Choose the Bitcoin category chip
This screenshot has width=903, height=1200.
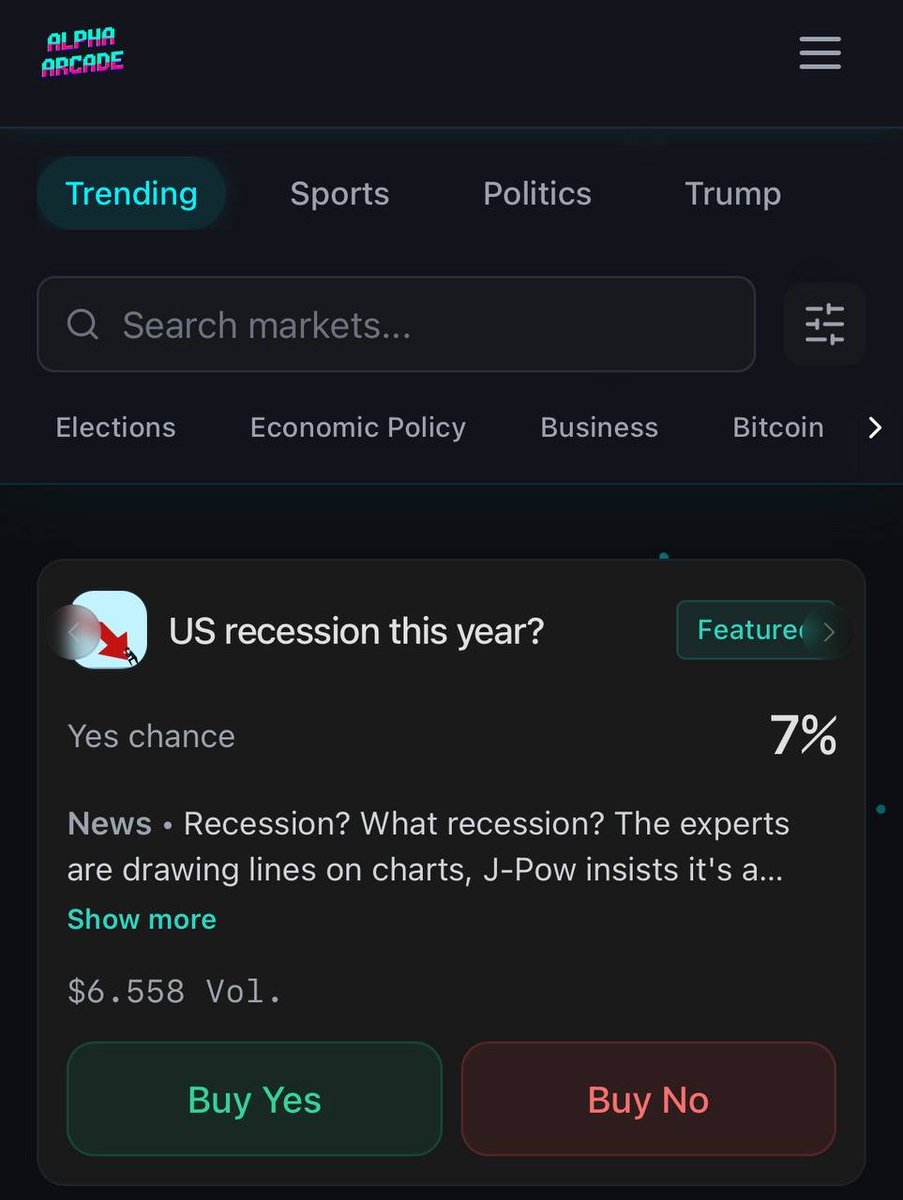pyautogui.click(x=778, y=428)
